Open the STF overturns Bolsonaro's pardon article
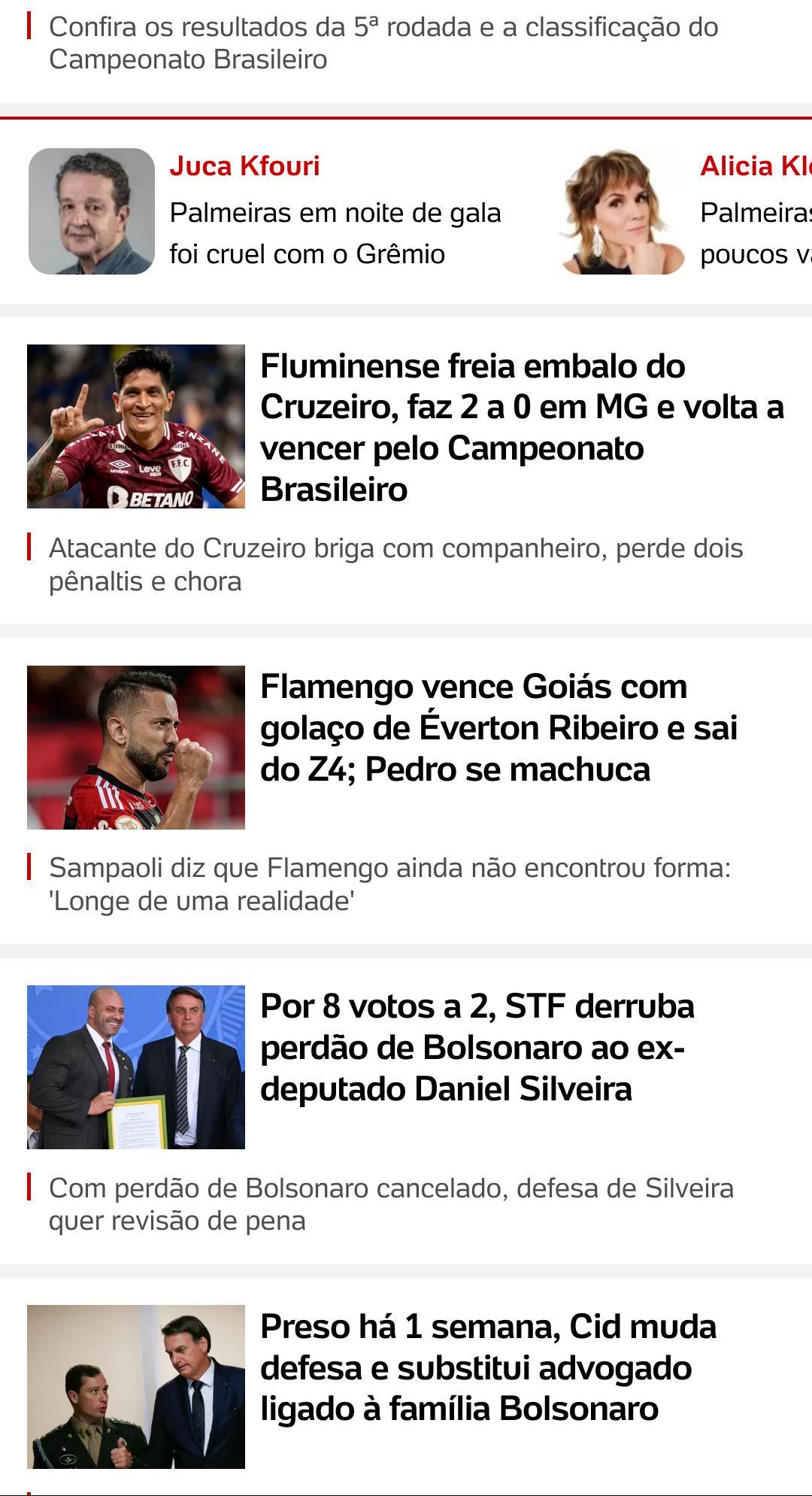812x1496 pixels. click(477, 1048)
